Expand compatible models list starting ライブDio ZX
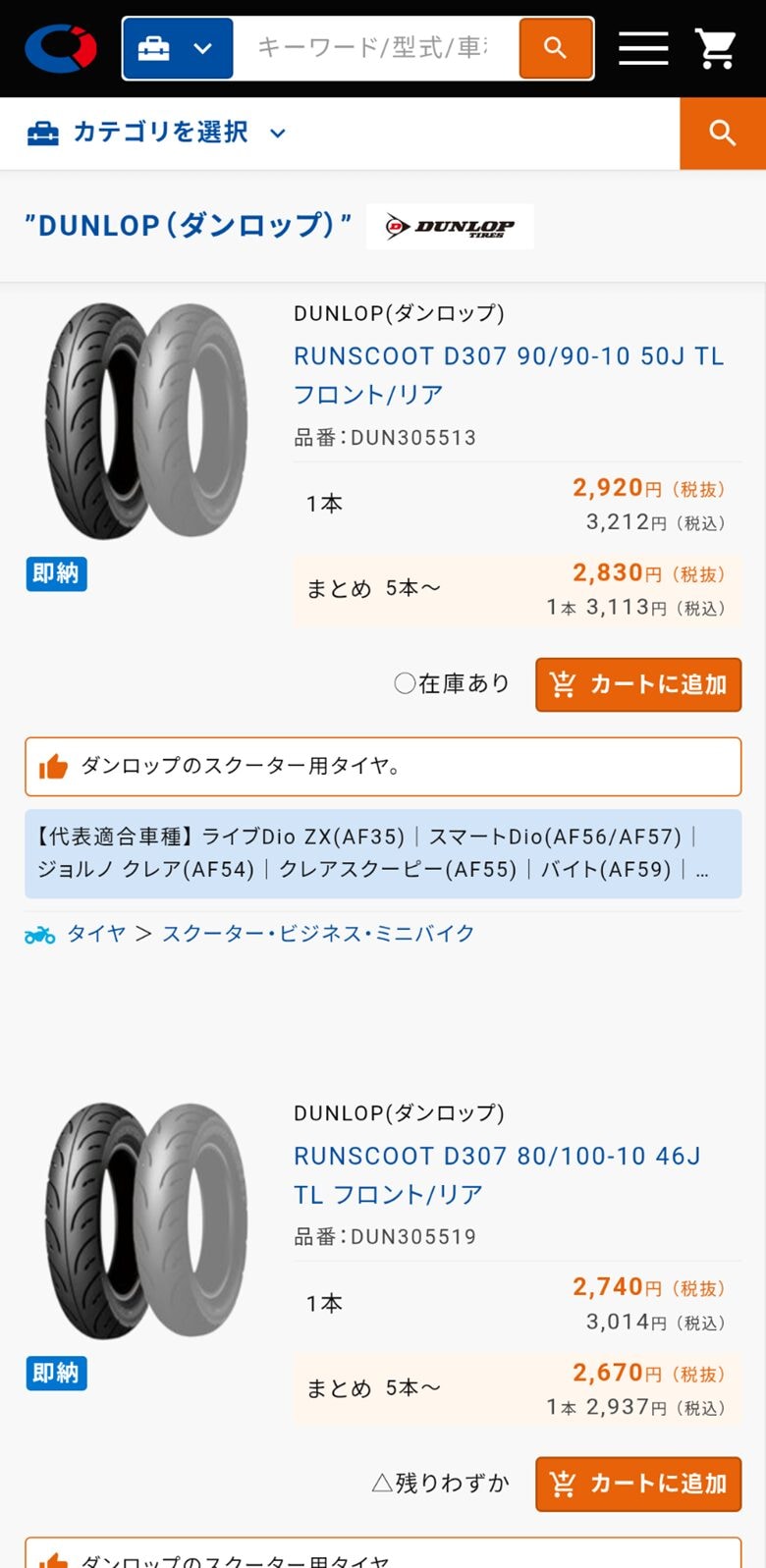 383,853
